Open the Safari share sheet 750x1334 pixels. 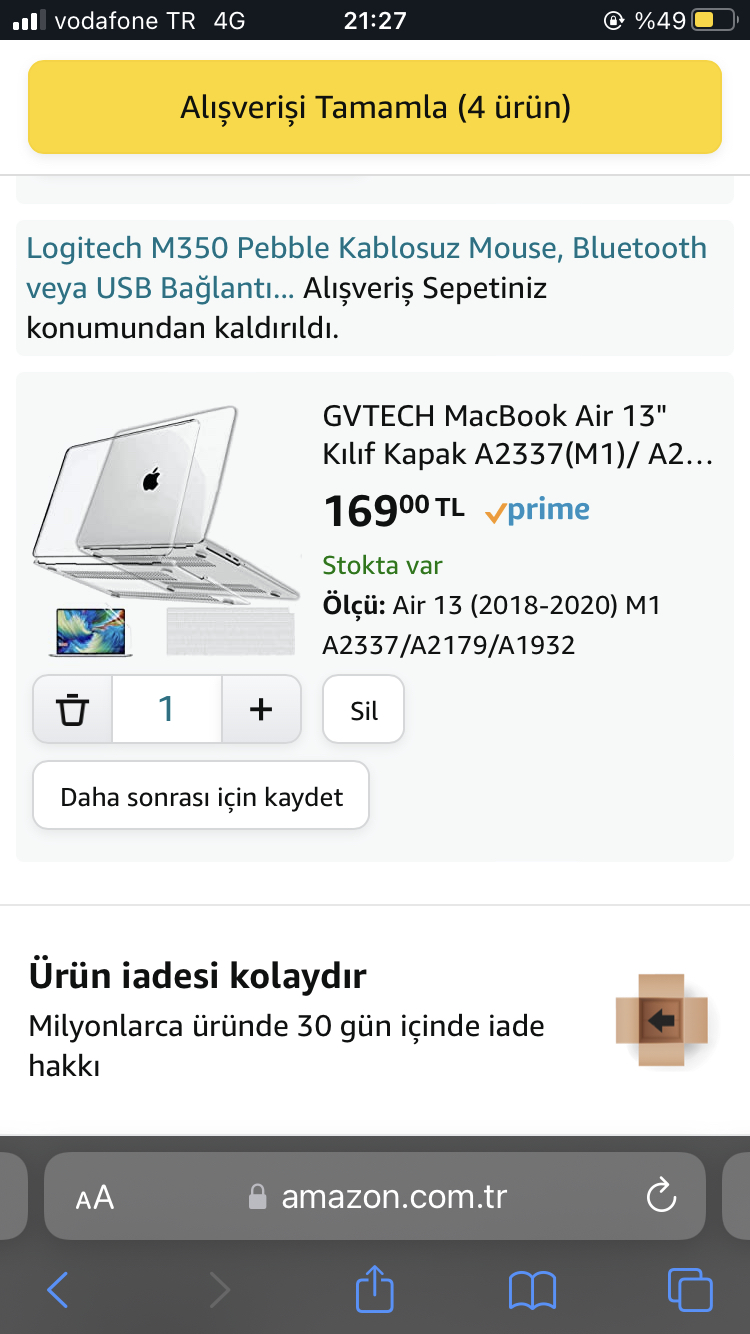(375, 1288)
